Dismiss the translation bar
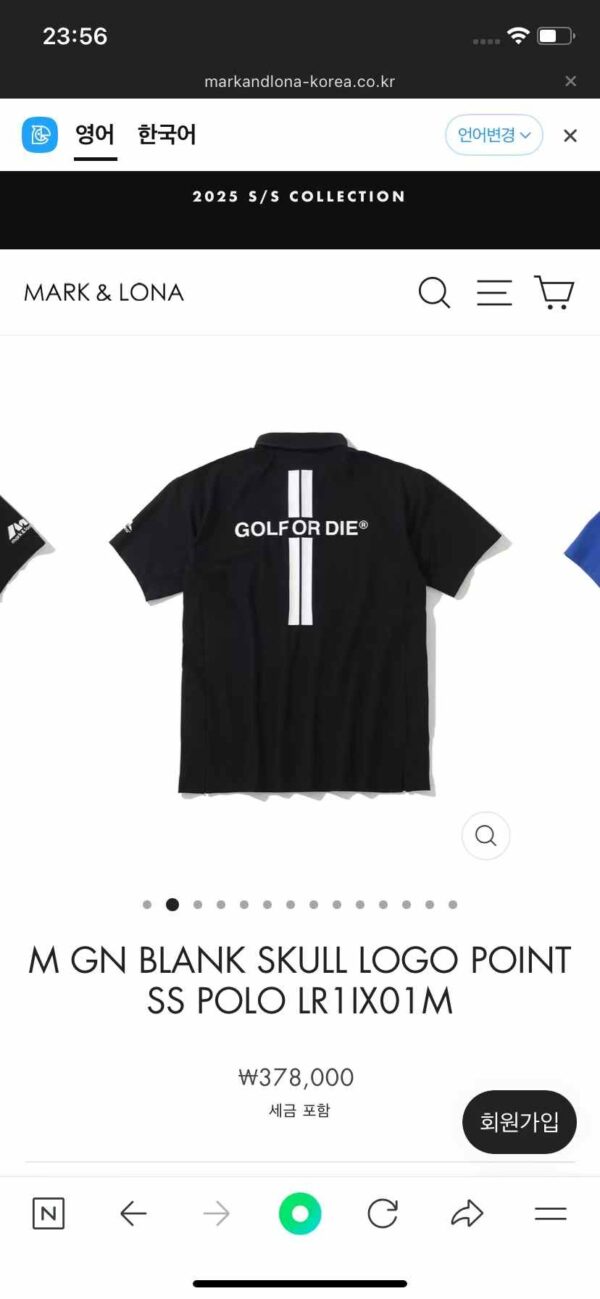 tap(570, 136)
